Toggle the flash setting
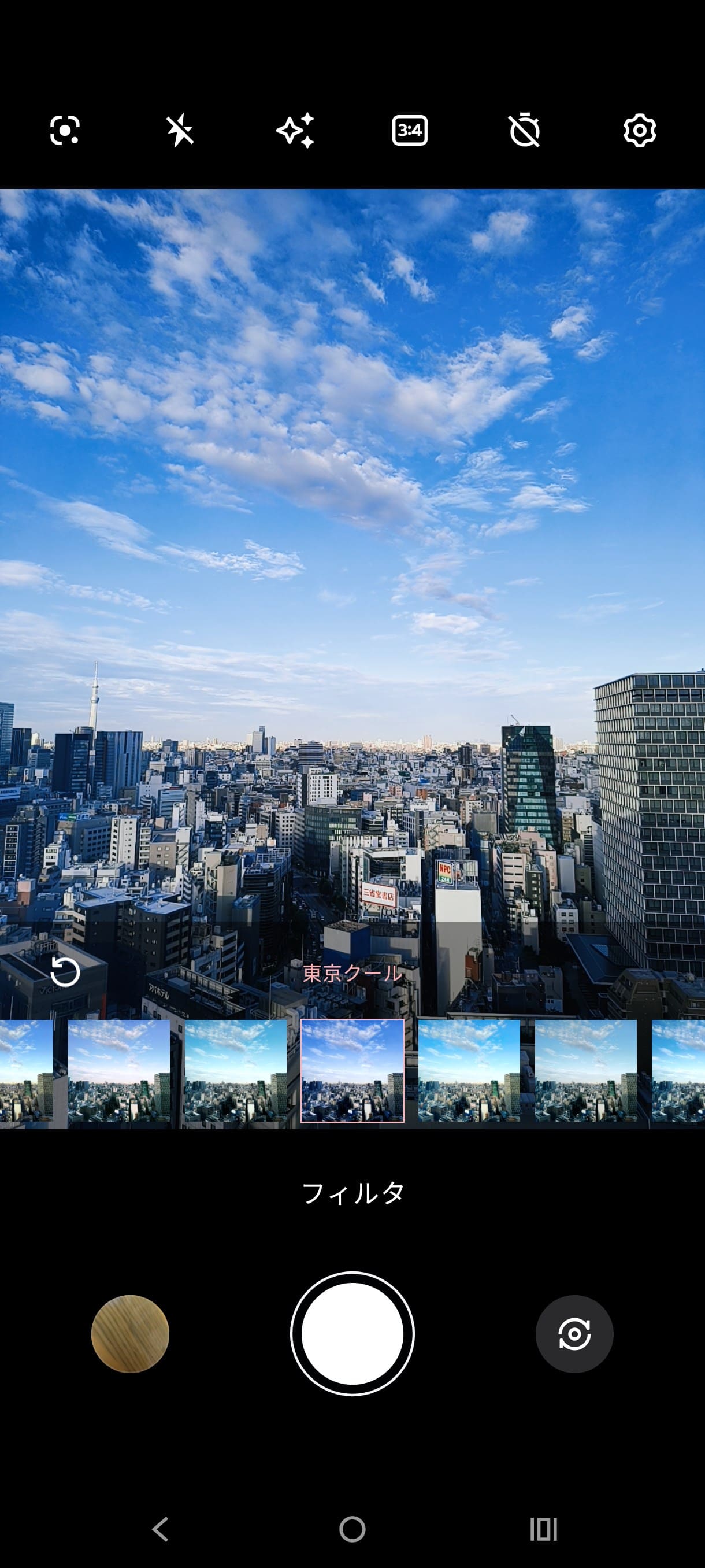 [x=180, y=130]
